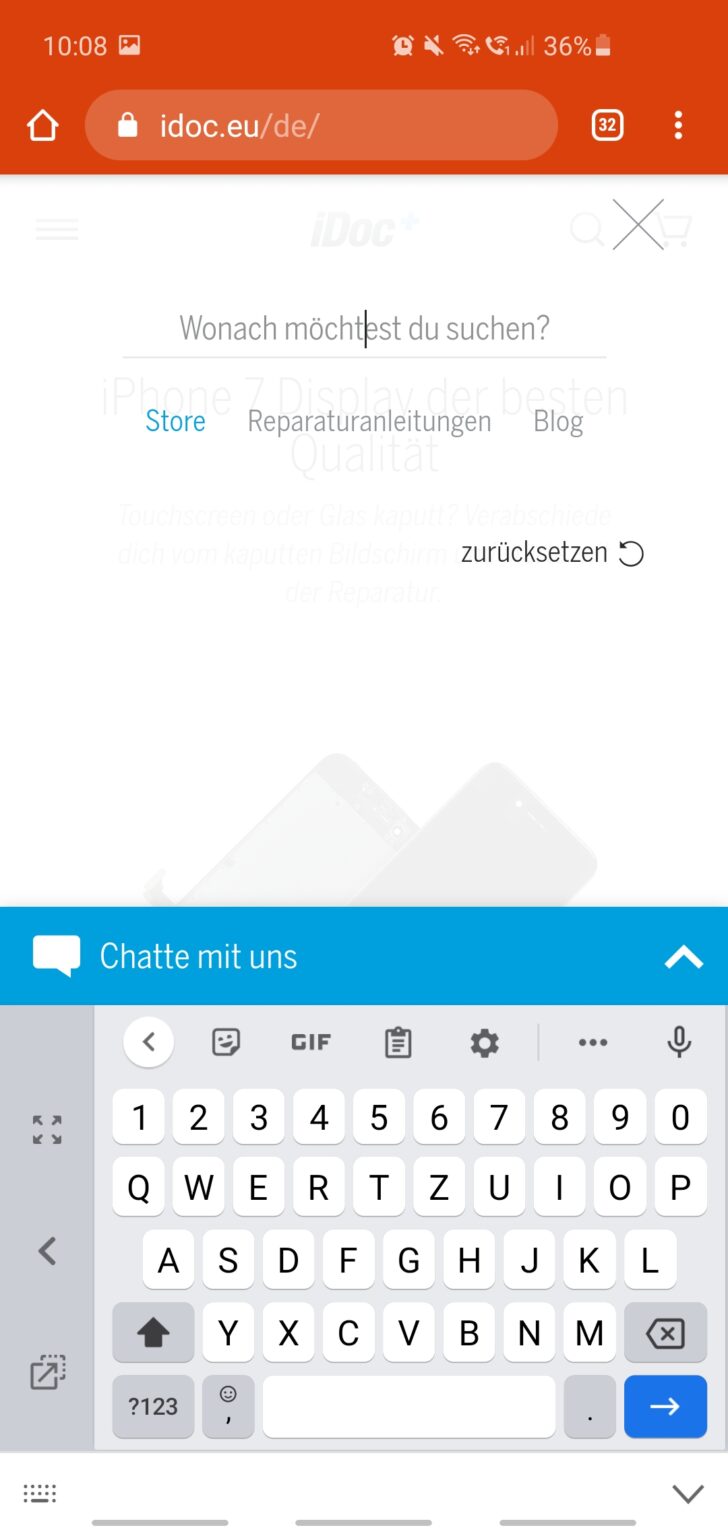Open the keyboard sticker panel
728x1536 pixels.
[226, 1042]
